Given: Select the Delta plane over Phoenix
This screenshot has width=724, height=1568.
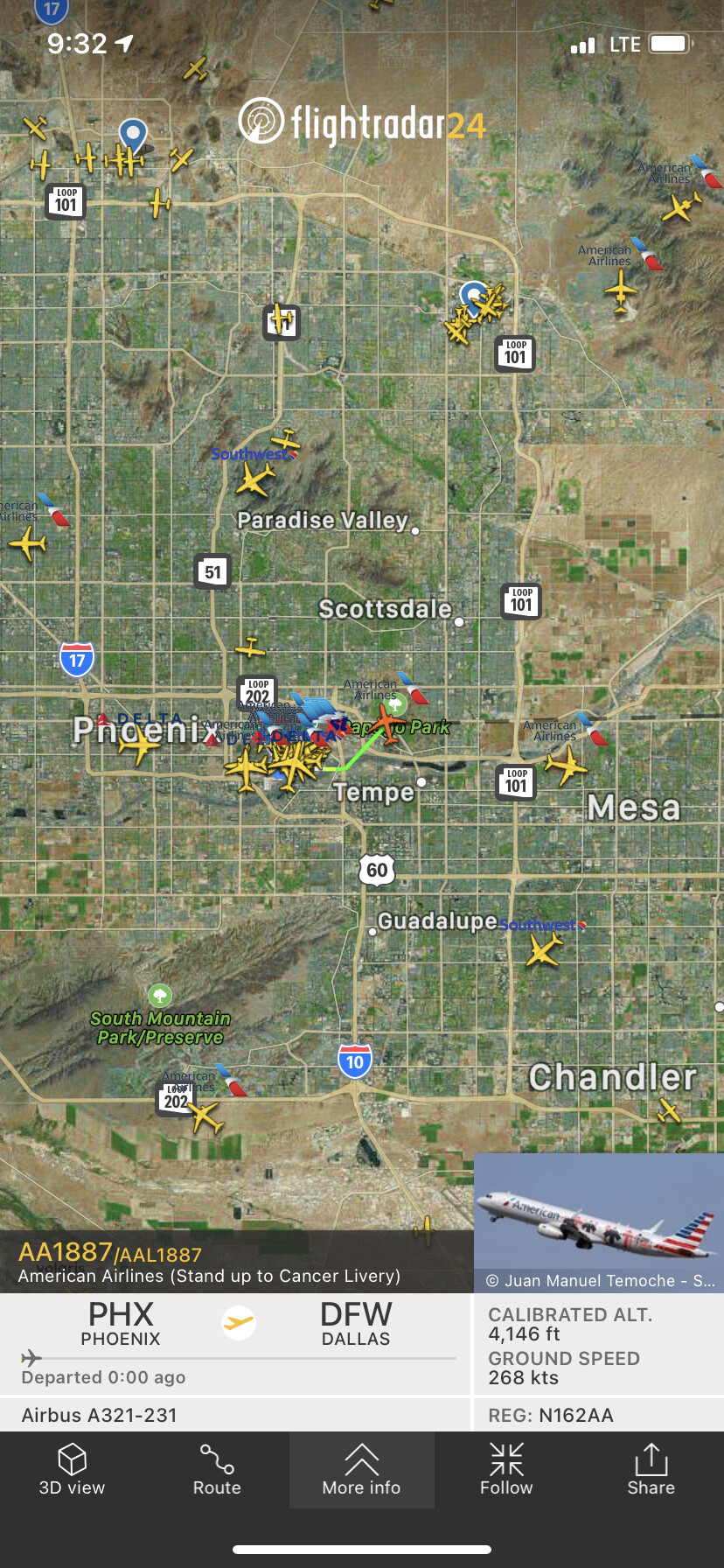Looking at the screenshot, I should [x=140, y=746].
